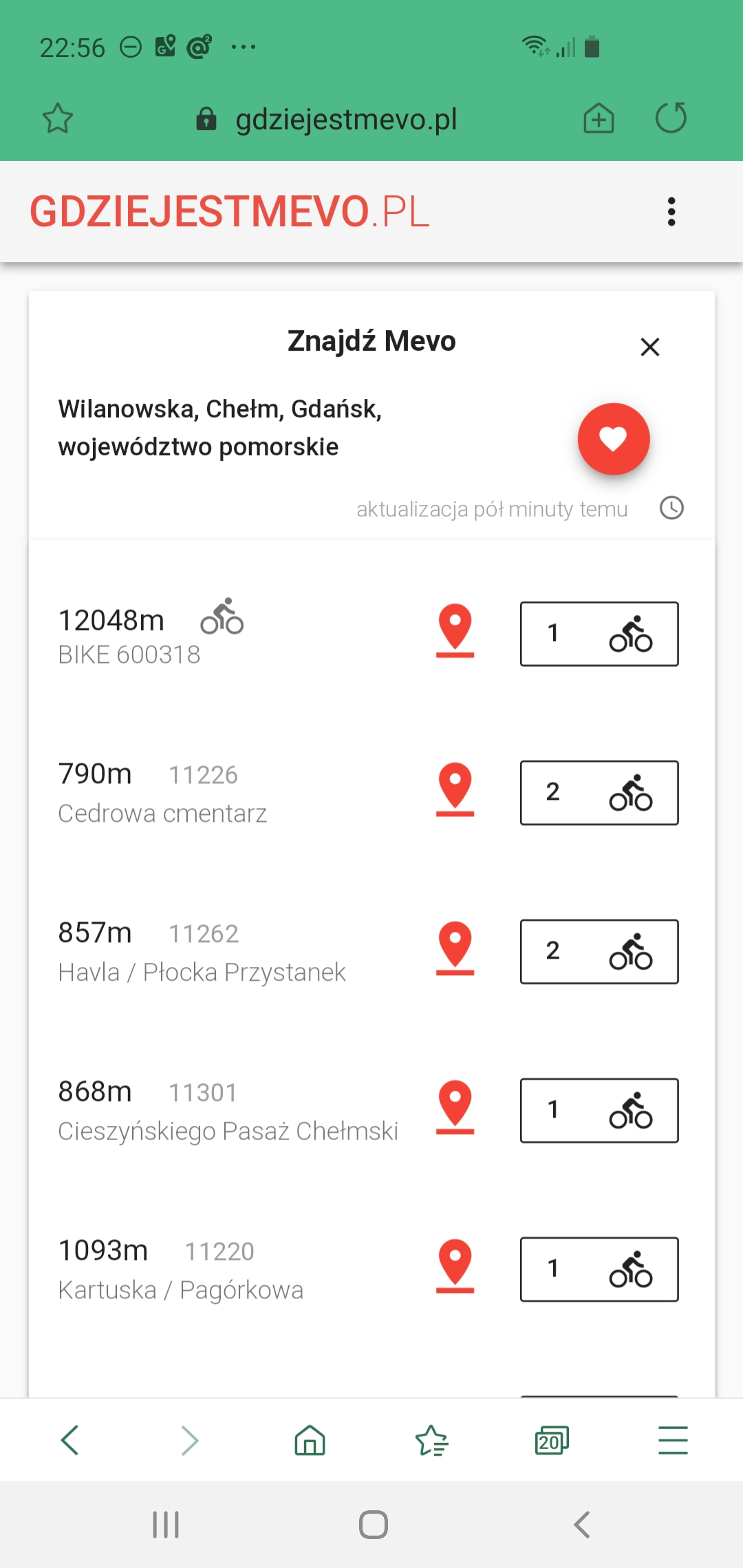Tap the clock icon beside the update time
The image size is (743, 1568).
[671, 508]
